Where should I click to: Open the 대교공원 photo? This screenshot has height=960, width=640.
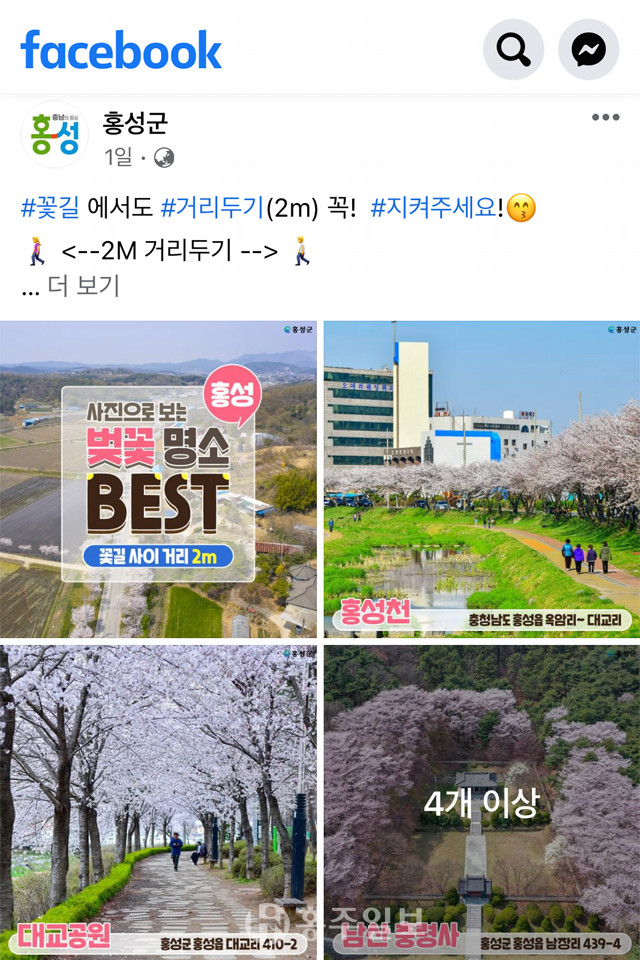coord(158,802)
